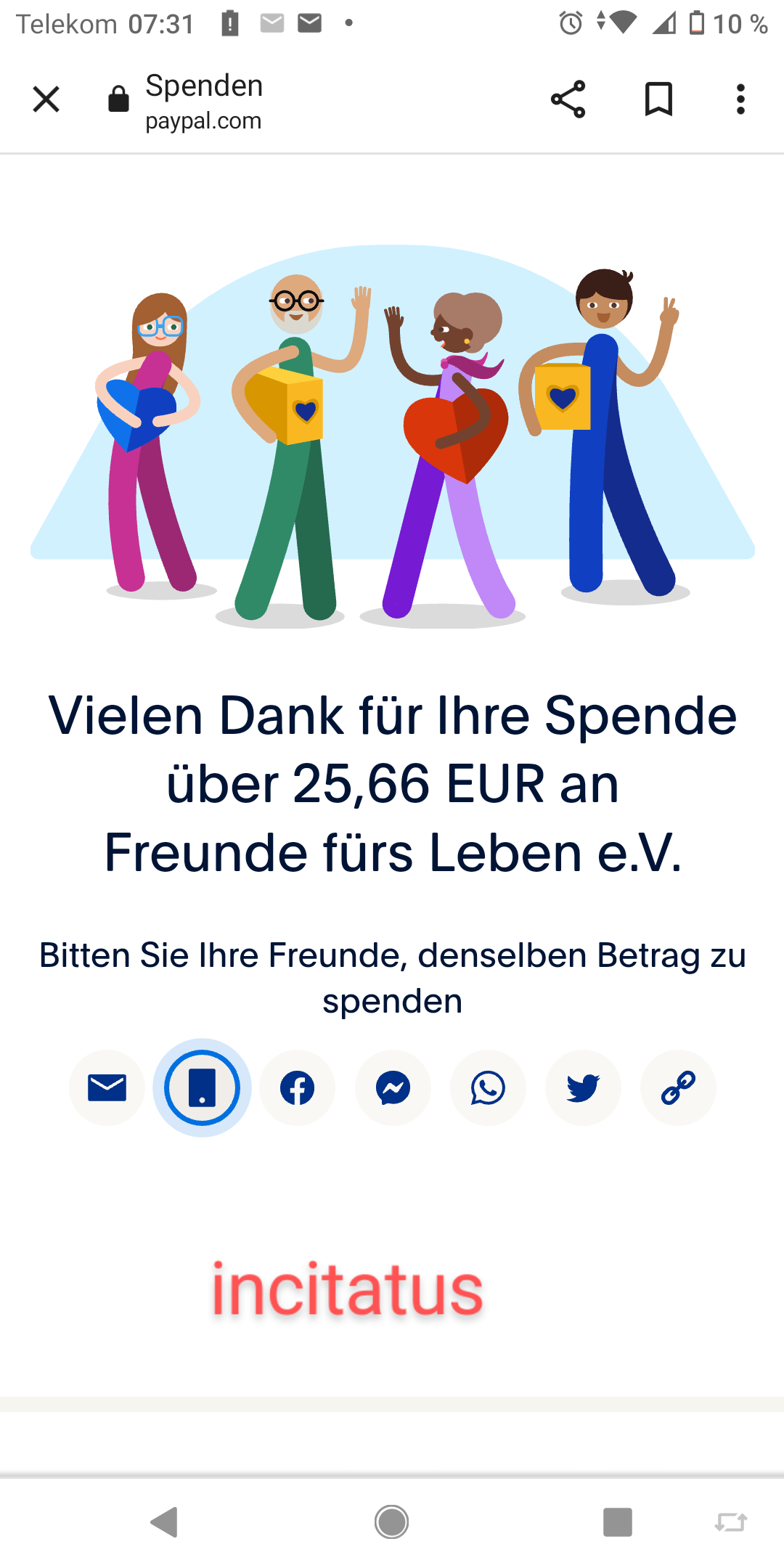Share this page via the share icon

click(x=568, y=99)
